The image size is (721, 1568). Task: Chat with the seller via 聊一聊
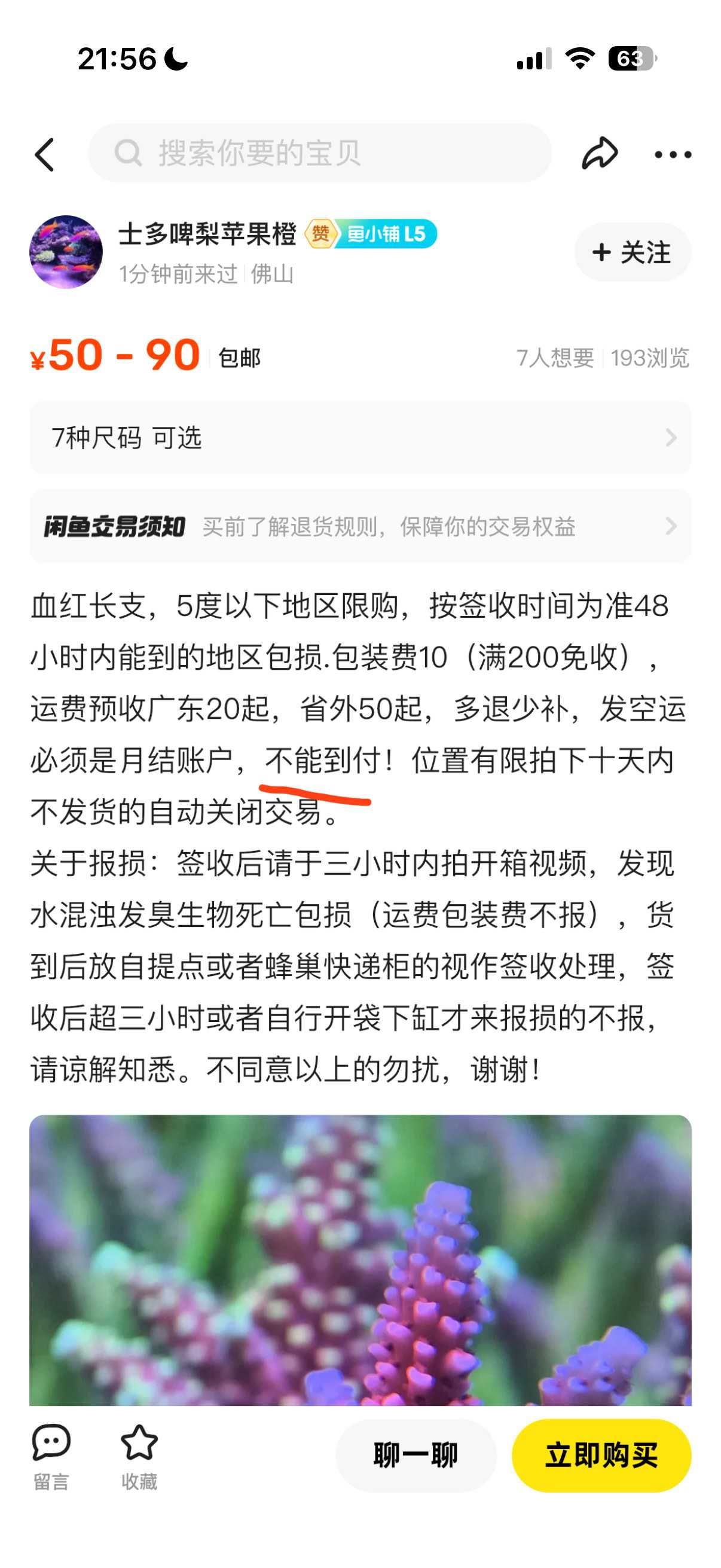click(x=416, y=1456)
